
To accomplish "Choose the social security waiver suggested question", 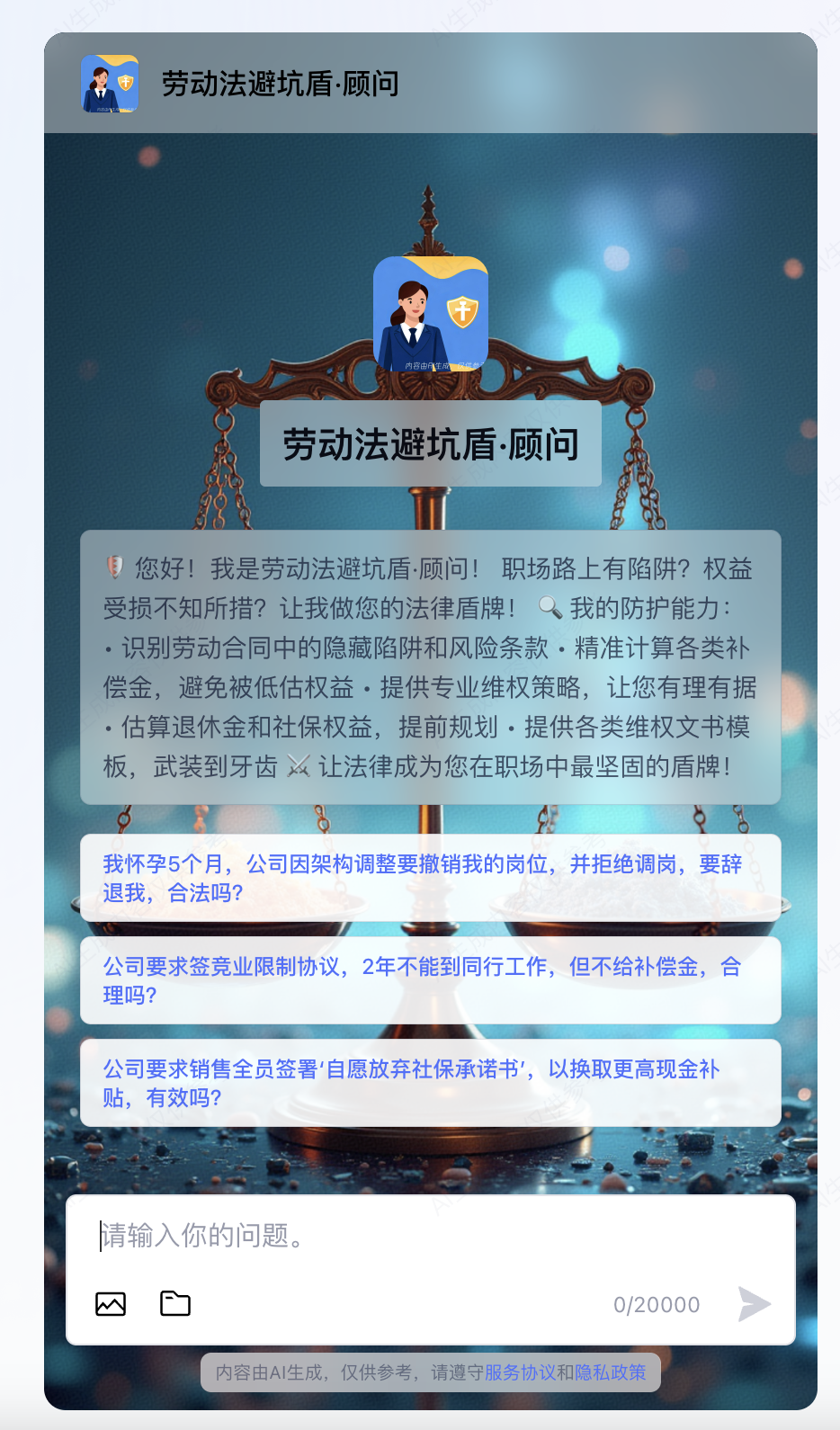I will [x=430, y=1083].
